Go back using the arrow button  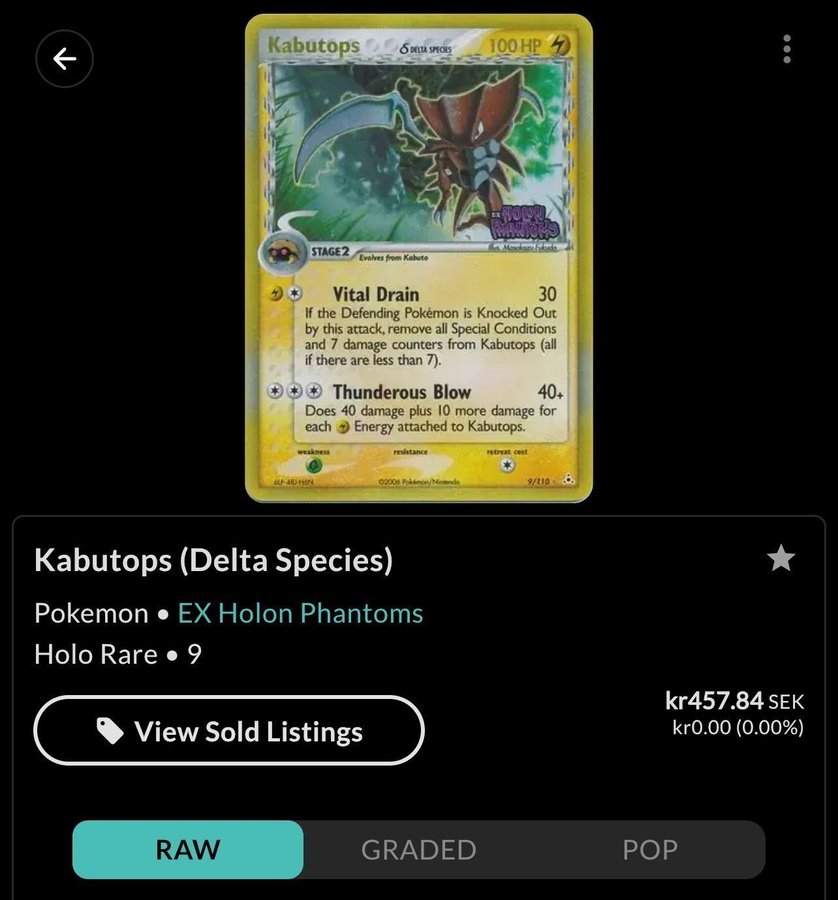point(64,59)
